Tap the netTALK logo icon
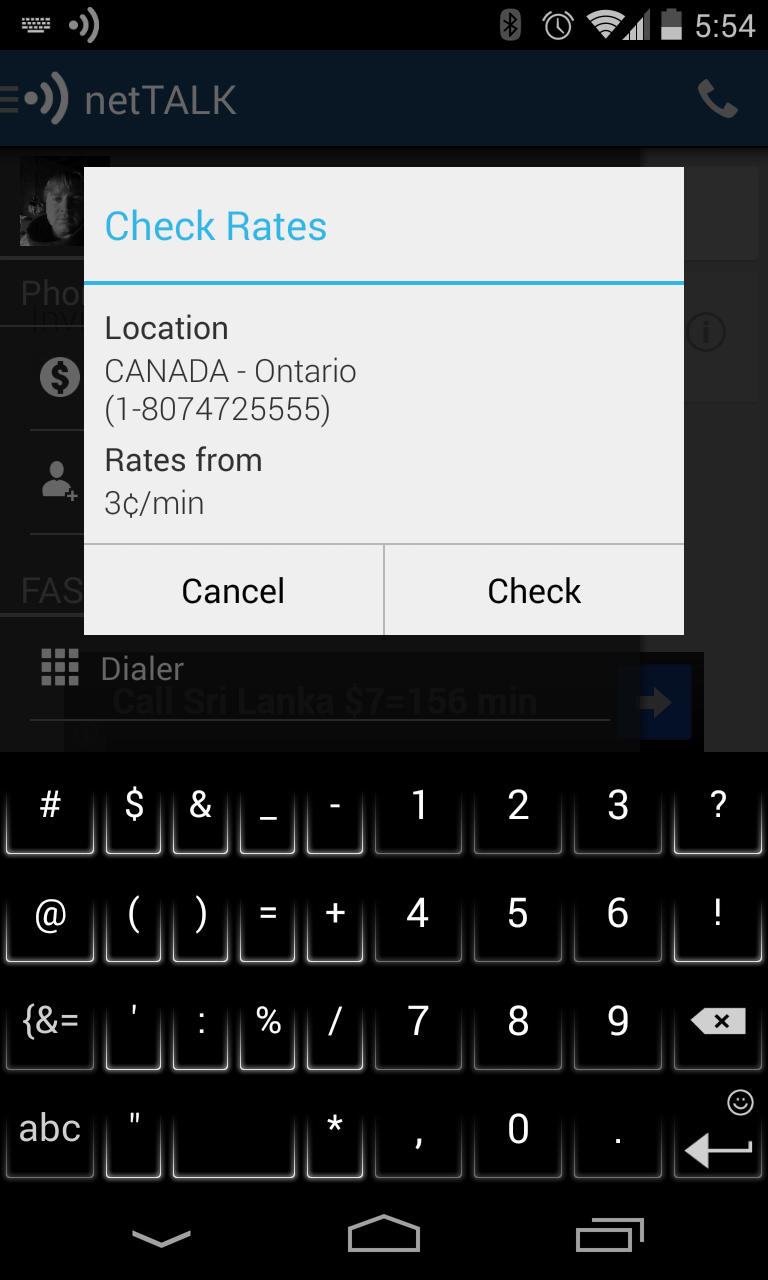768x1280 pixels. pyautogui.click(x=45, y=99)
